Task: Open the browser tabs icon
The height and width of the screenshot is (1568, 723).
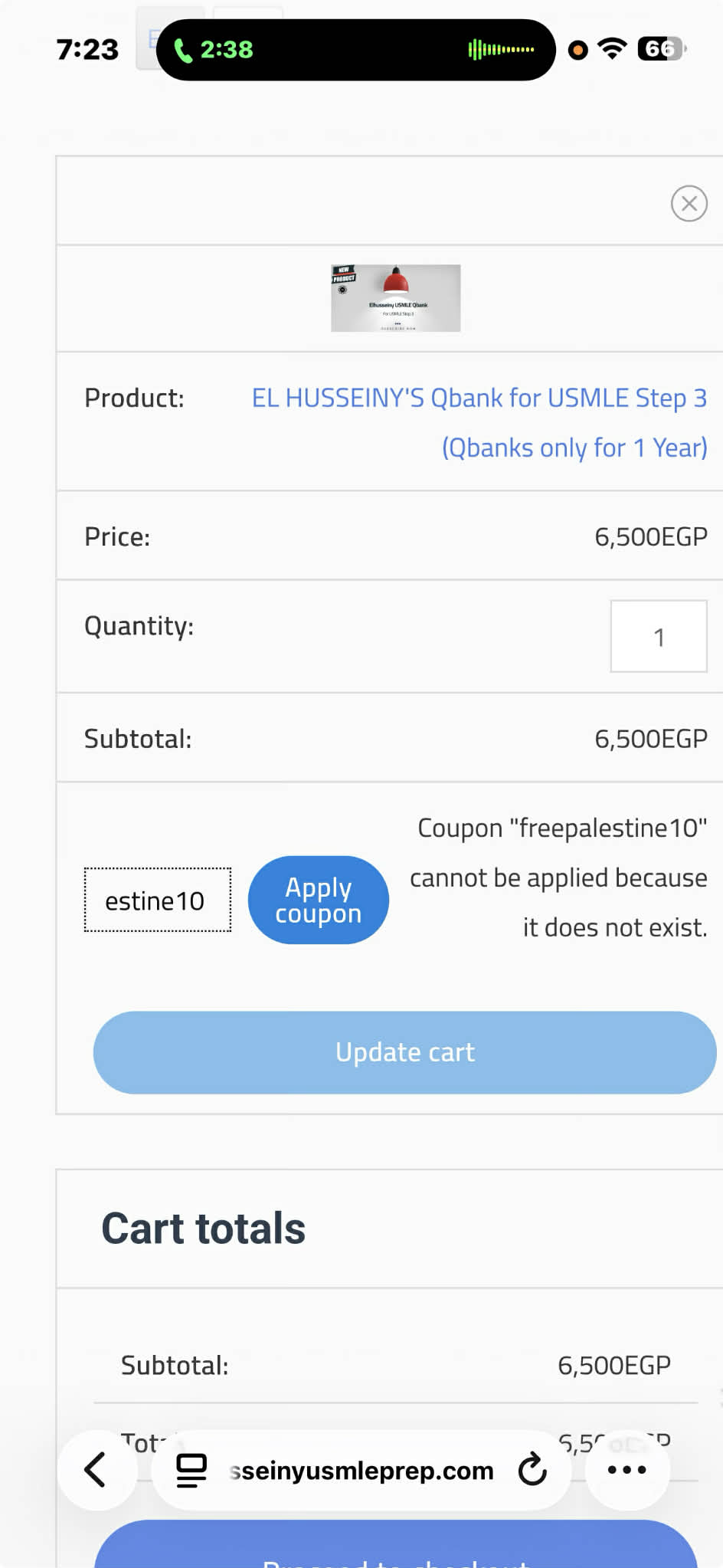Action: point(191,1470)
